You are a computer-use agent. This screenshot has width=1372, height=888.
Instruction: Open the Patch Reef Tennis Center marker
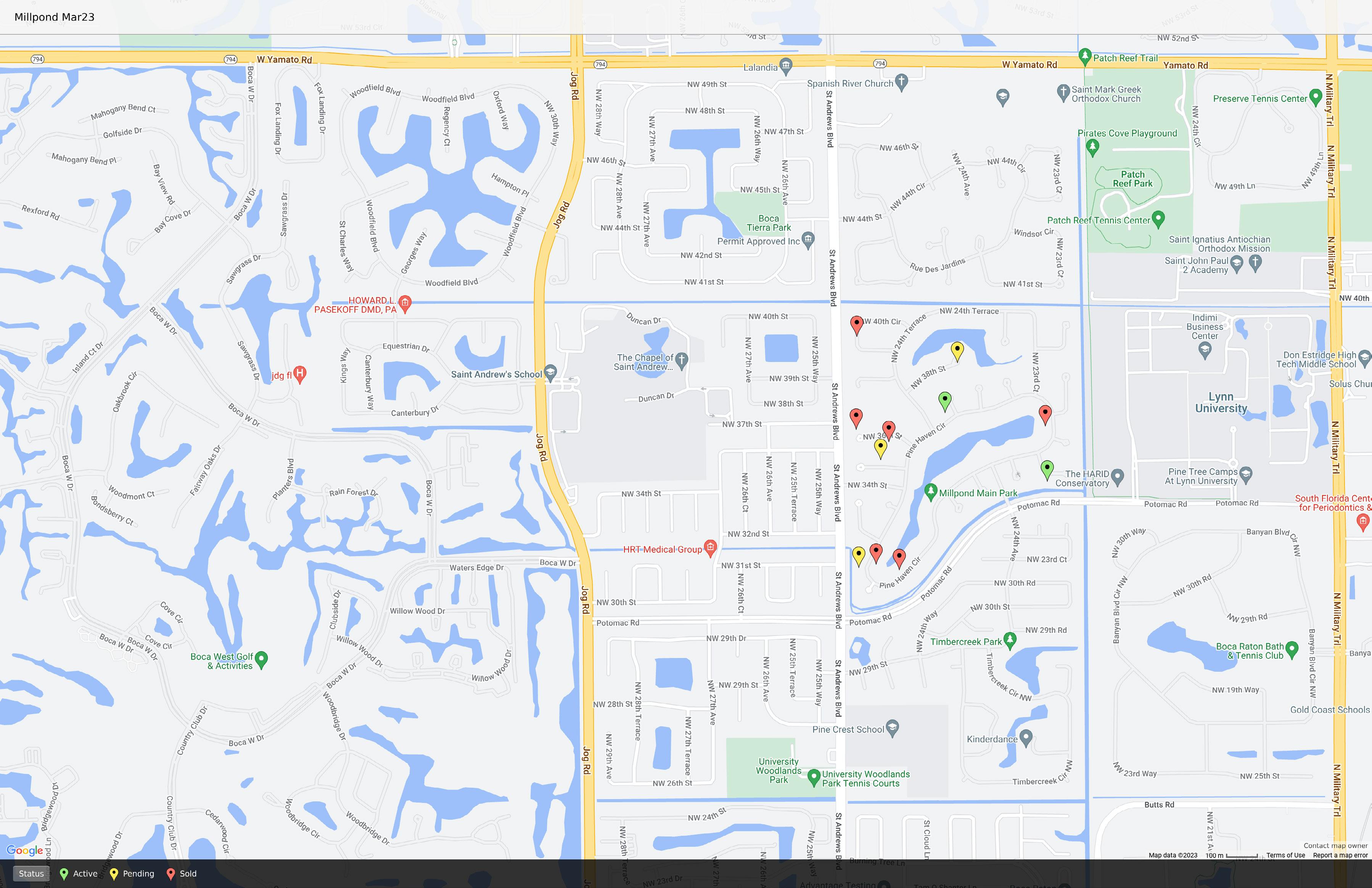1158,219
